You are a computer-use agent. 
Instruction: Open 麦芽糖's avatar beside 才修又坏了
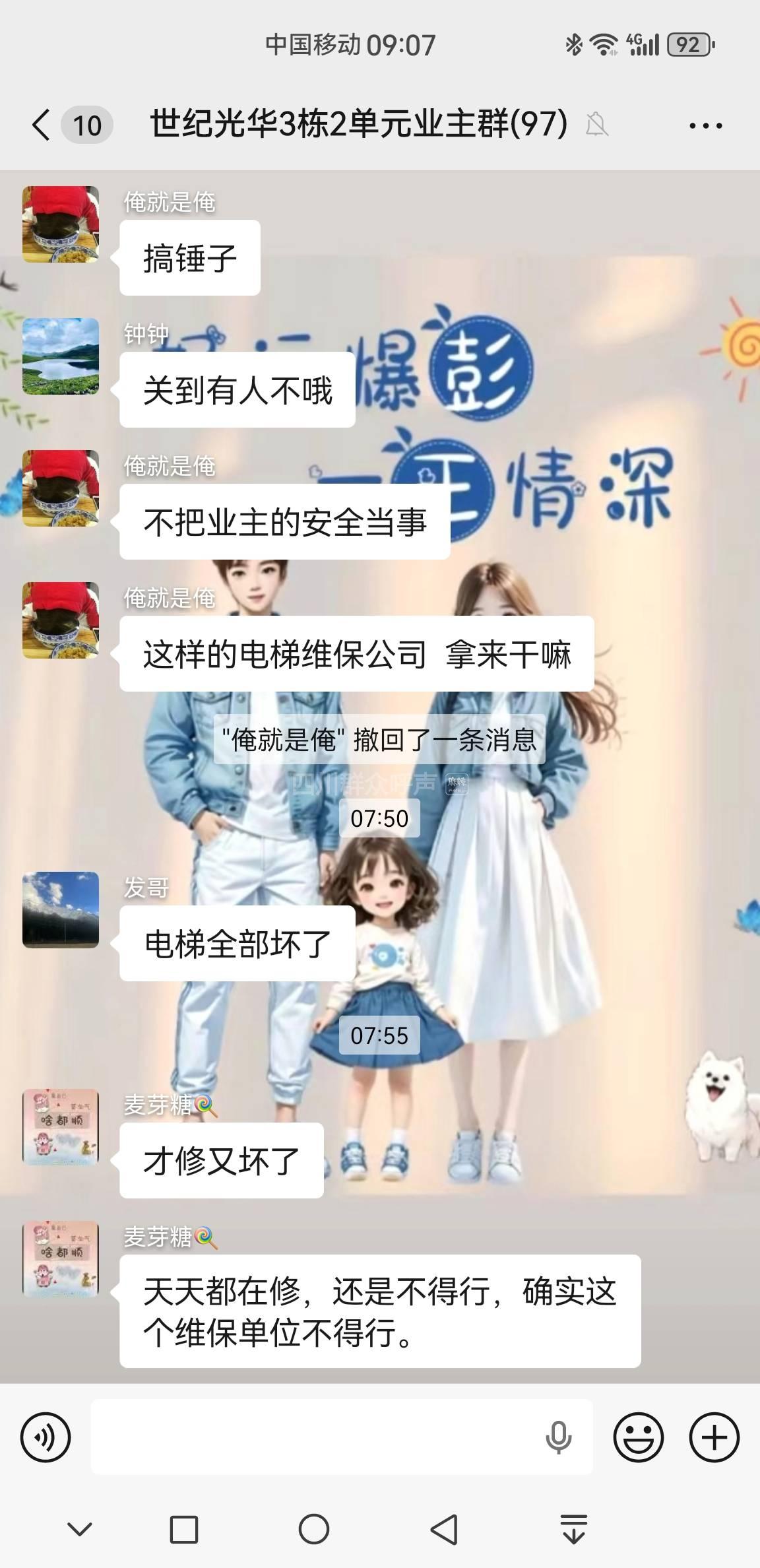61,1127
